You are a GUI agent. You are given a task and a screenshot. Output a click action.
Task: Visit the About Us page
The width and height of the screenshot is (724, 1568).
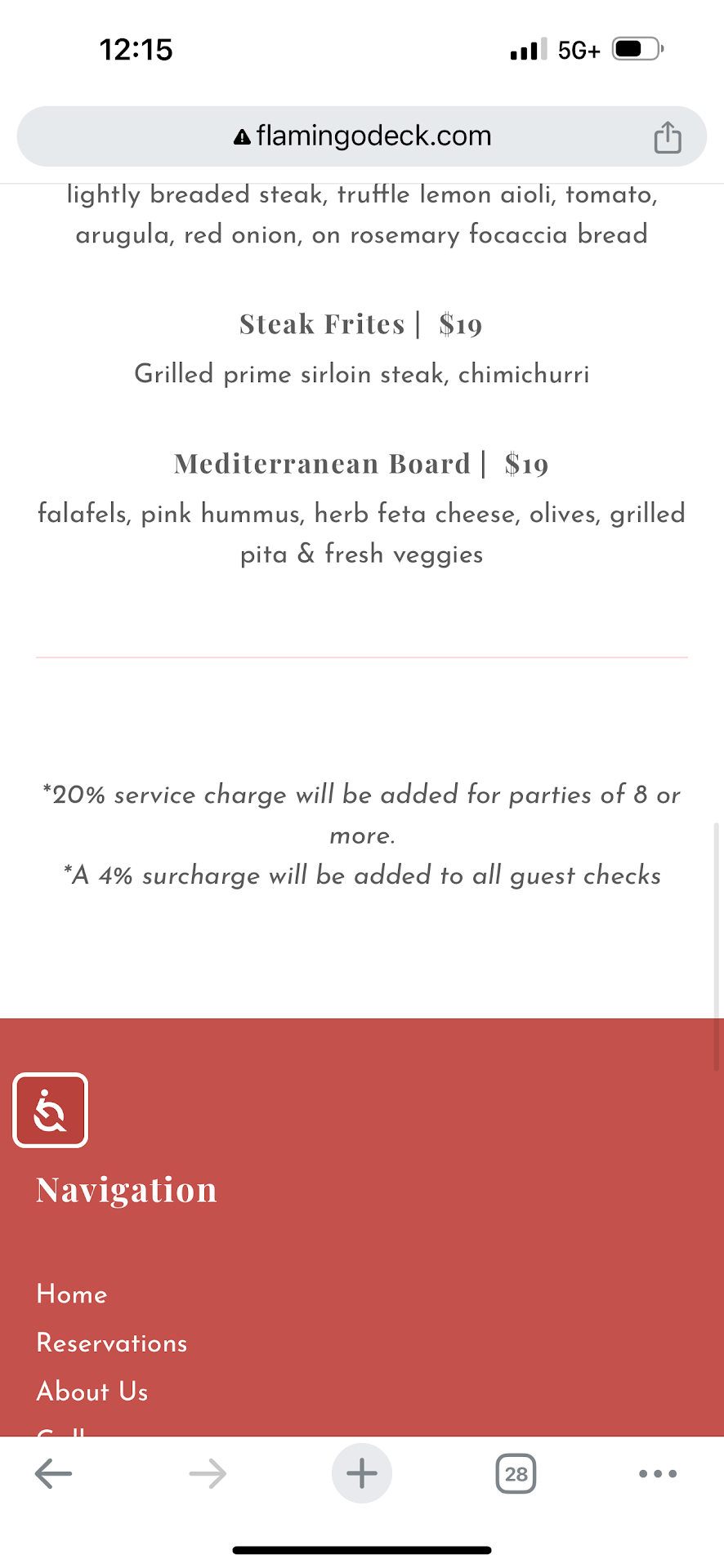click(x=92, y=1392)
